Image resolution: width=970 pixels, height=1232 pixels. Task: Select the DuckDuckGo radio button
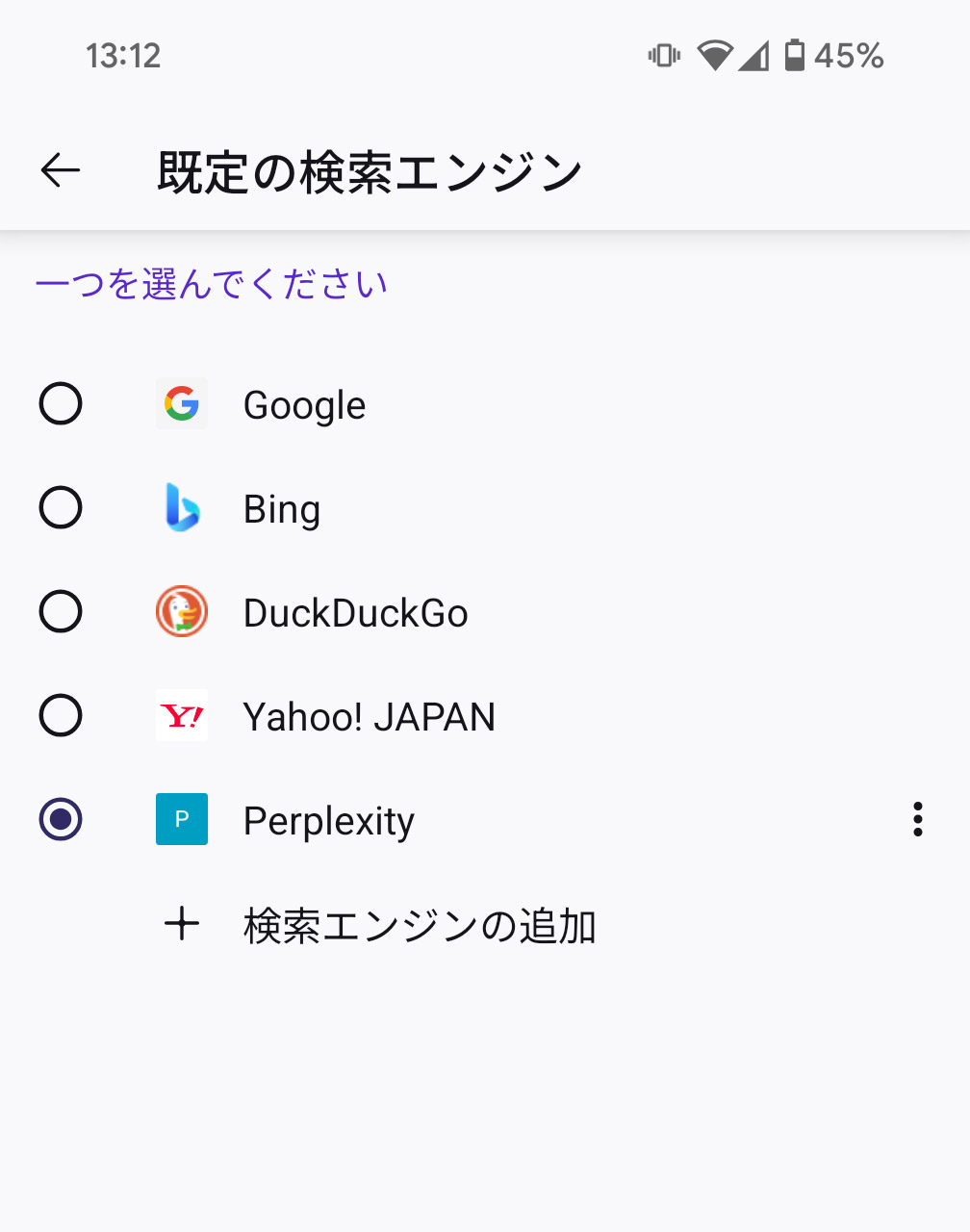(x=60, y=611)
